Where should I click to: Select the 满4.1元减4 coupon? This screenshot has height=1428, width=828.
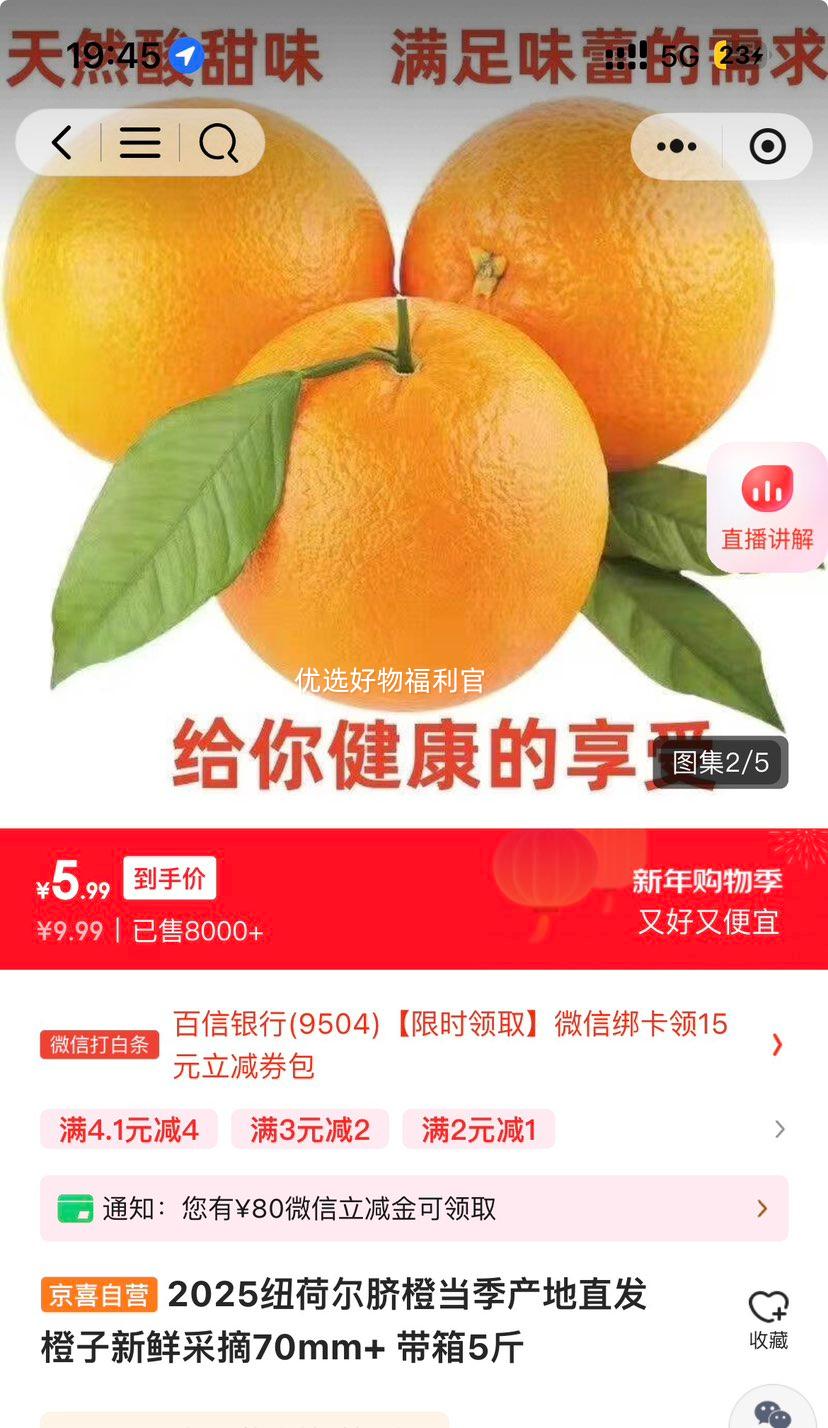pos(128,1129)
